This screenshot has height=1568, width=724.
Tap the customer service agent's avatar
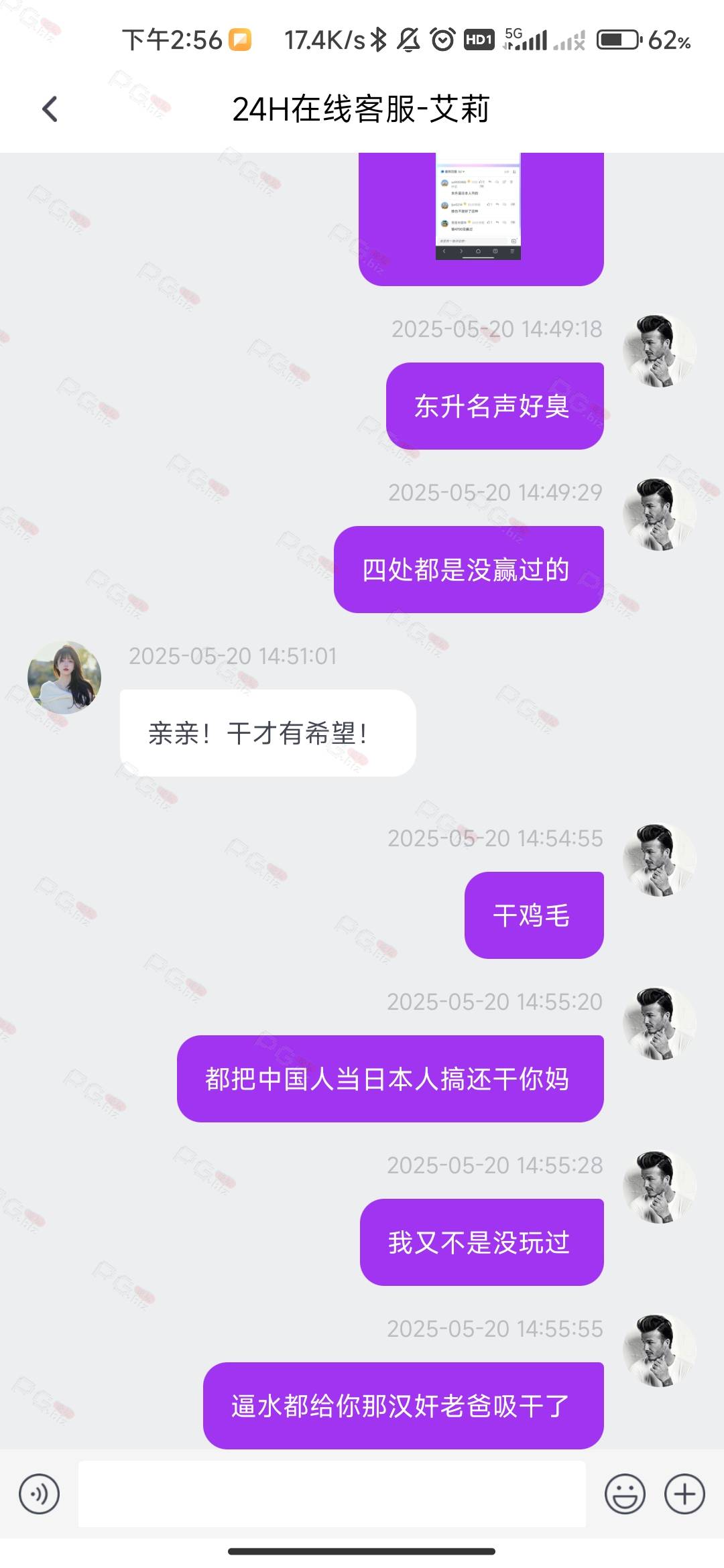64,677
